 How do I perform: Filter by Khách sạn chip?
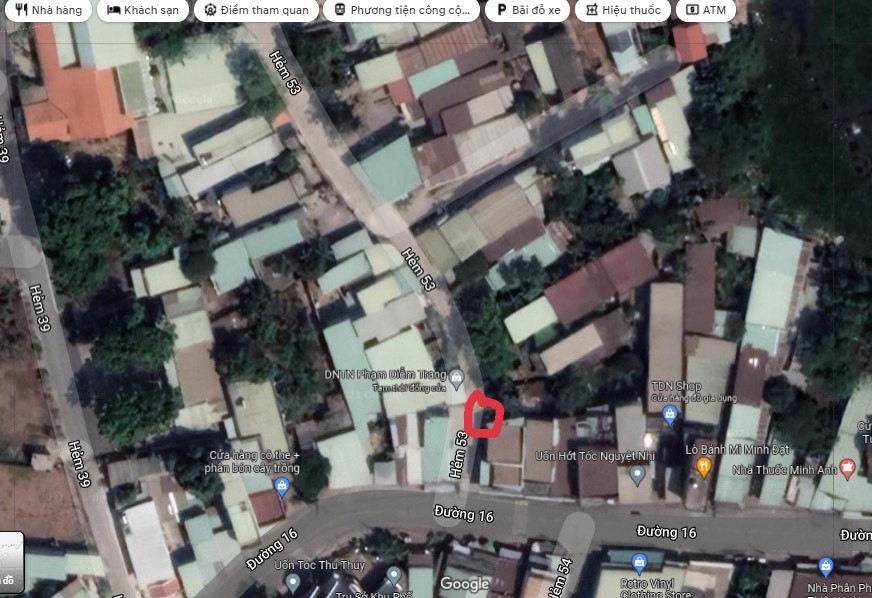click(143, 10)
